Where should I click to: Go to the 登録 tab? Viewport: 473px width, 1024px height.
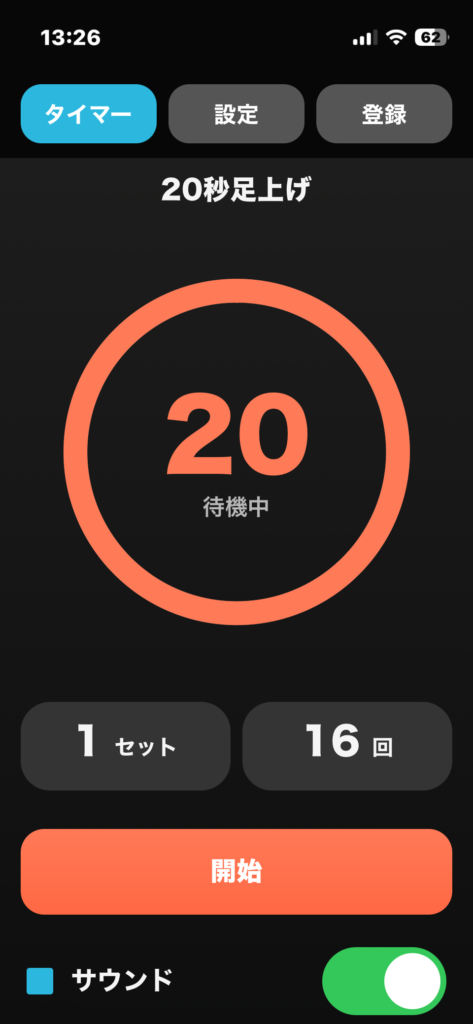pyautogui.click(x=384, y=114)
